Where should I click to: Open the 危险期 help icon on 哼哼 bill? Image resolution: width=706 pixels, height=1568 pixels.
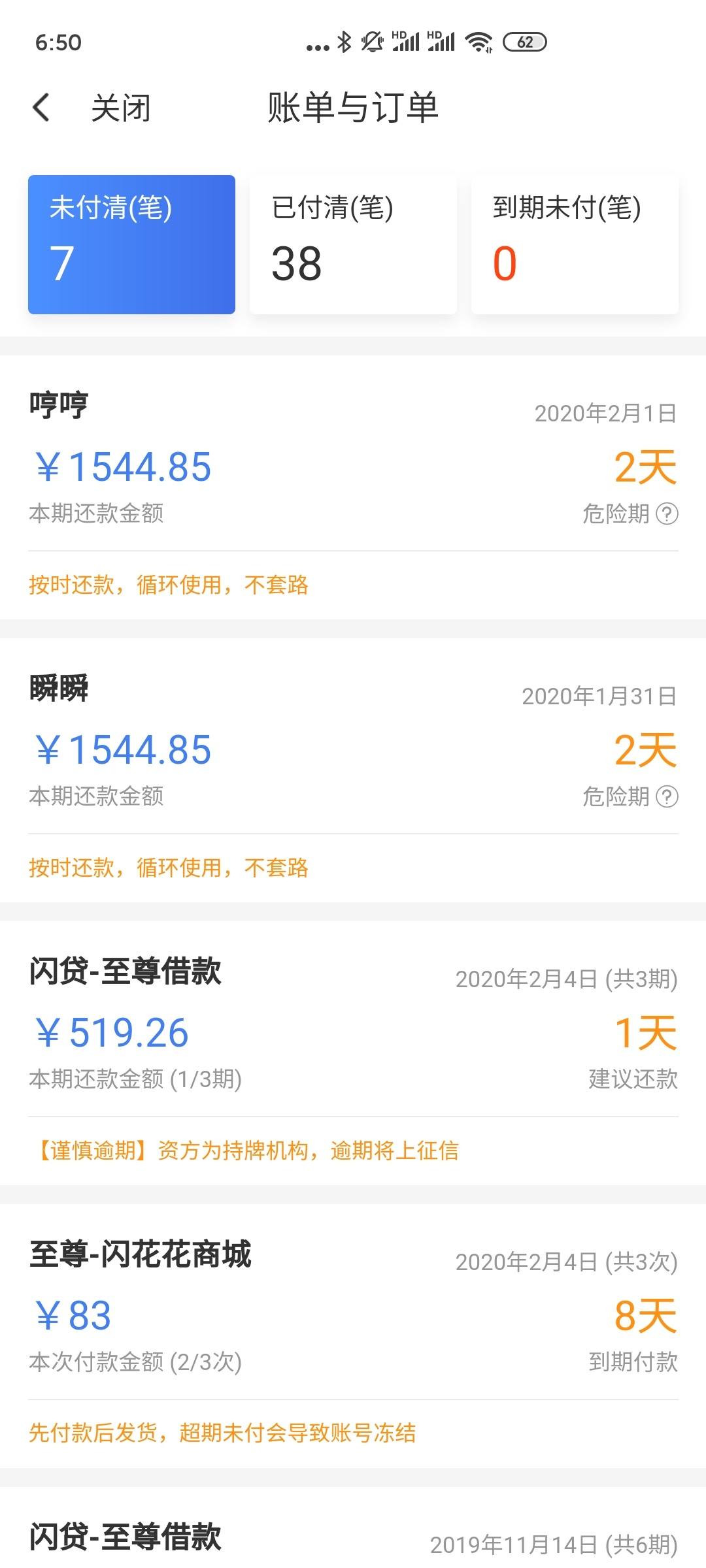click(667, 514)
